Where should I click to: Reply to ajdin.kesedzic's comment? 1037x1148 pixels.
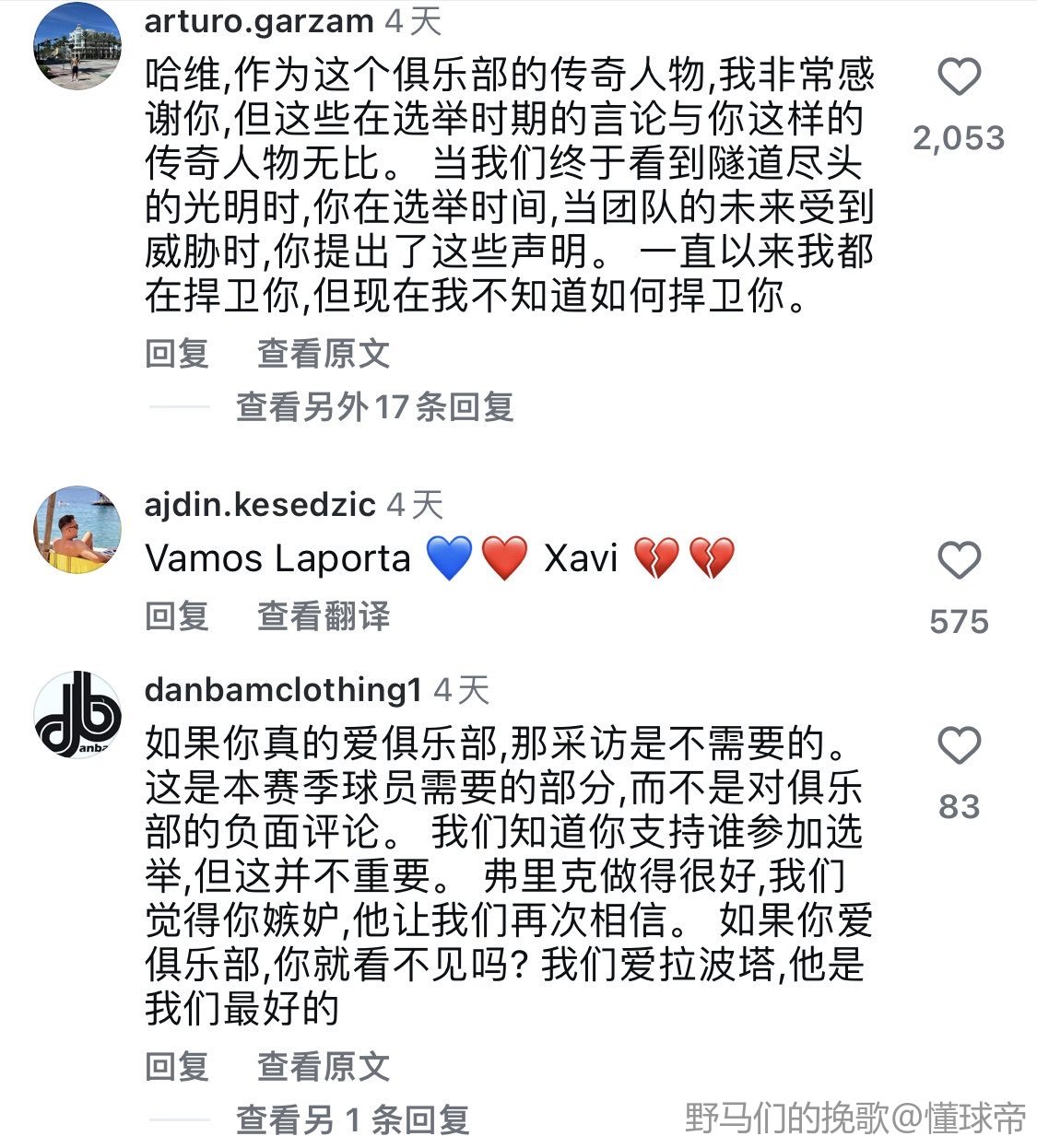177,615
